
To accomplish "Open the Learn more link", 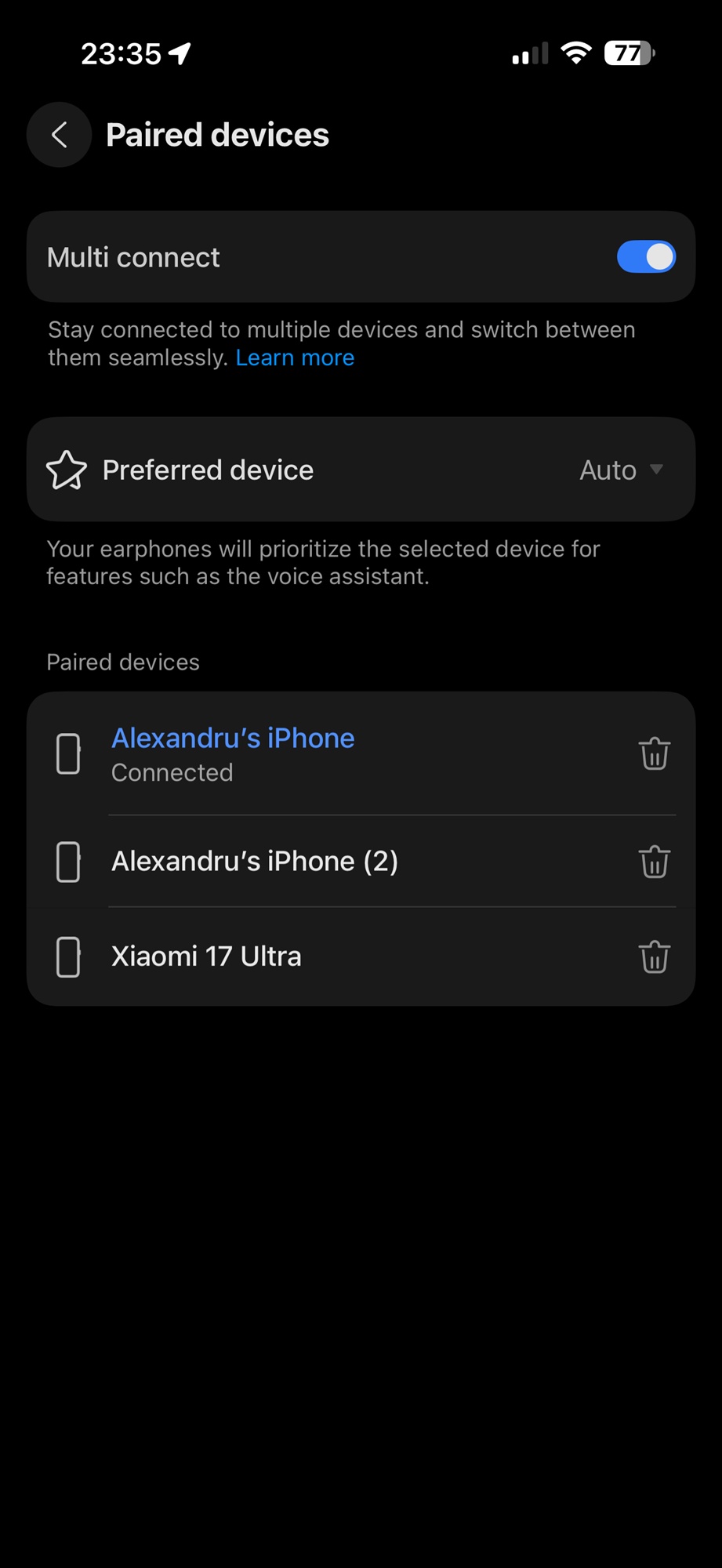I will point(295,358).
